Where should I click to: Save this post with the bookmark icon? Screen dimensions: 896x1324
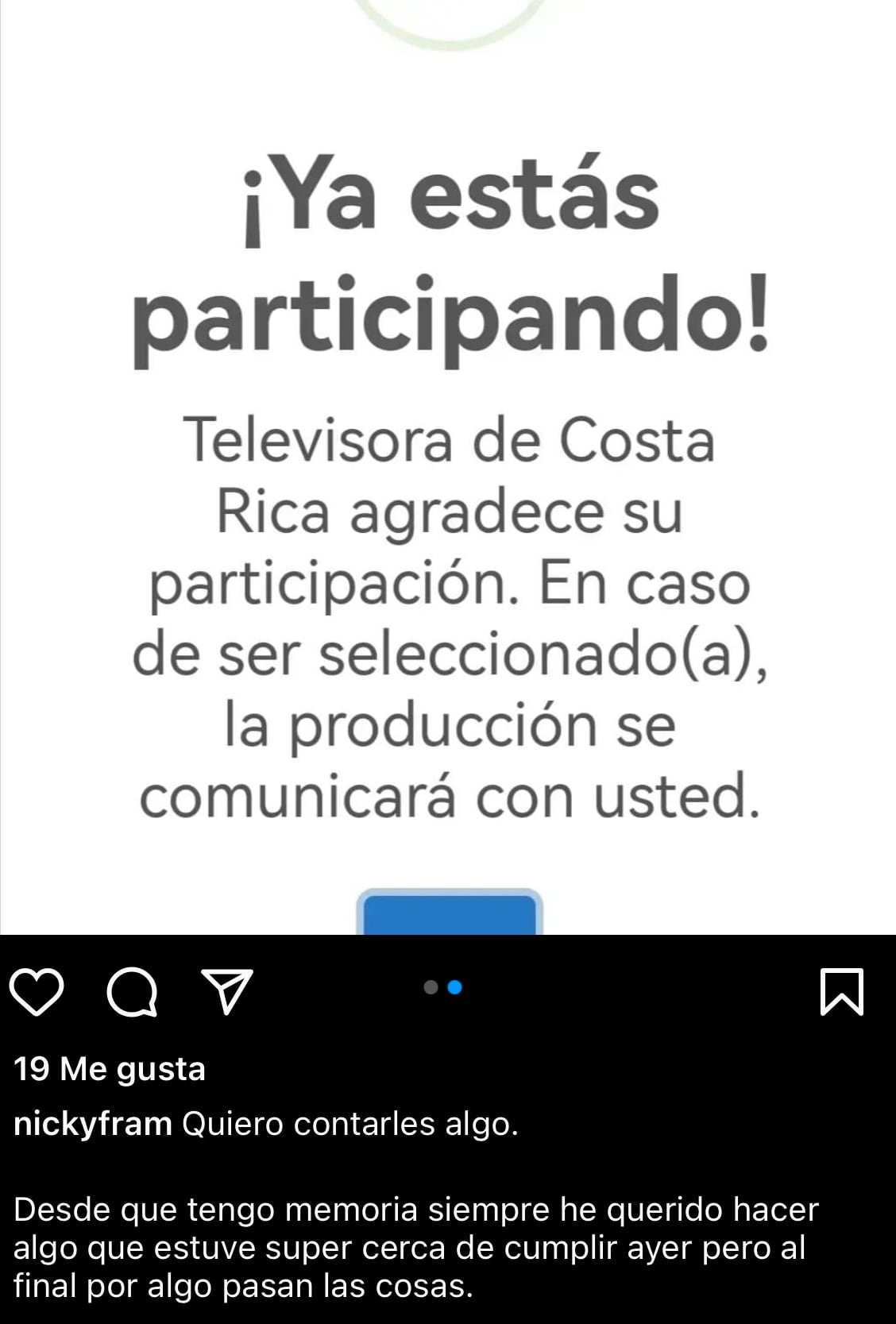pyautogui.click(x=841, y=991)
